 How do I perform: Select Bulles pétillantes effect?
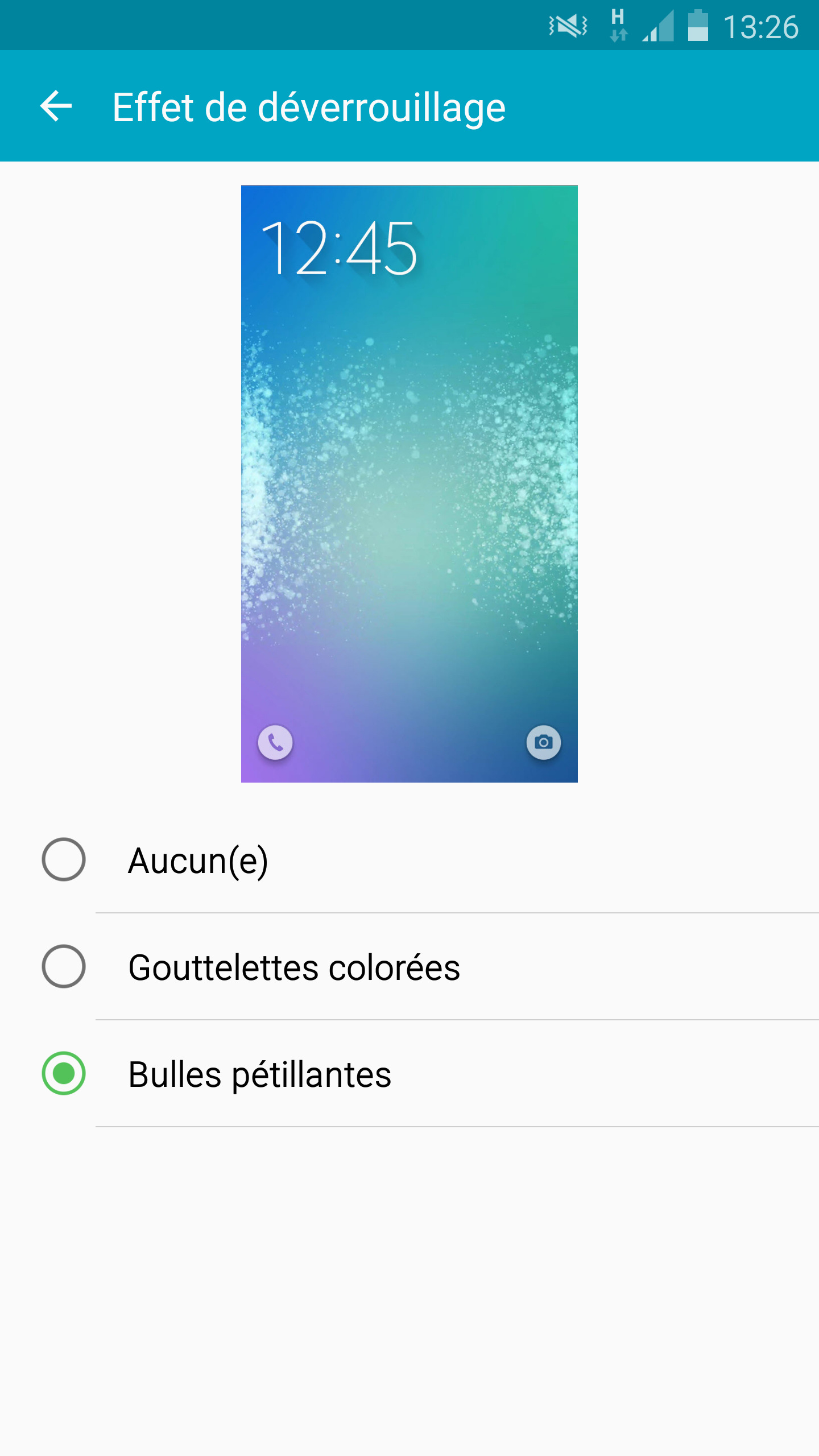click(409, 1074)
